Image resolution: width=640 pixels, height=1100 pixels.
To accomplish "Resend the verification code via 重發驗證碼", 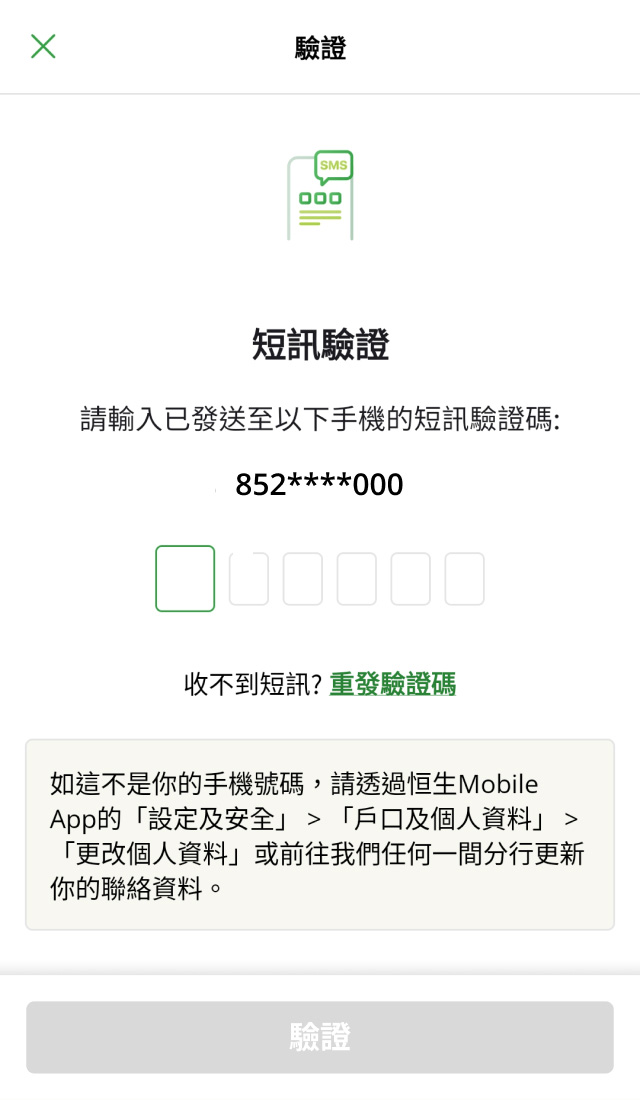I will tap(392, 685).
